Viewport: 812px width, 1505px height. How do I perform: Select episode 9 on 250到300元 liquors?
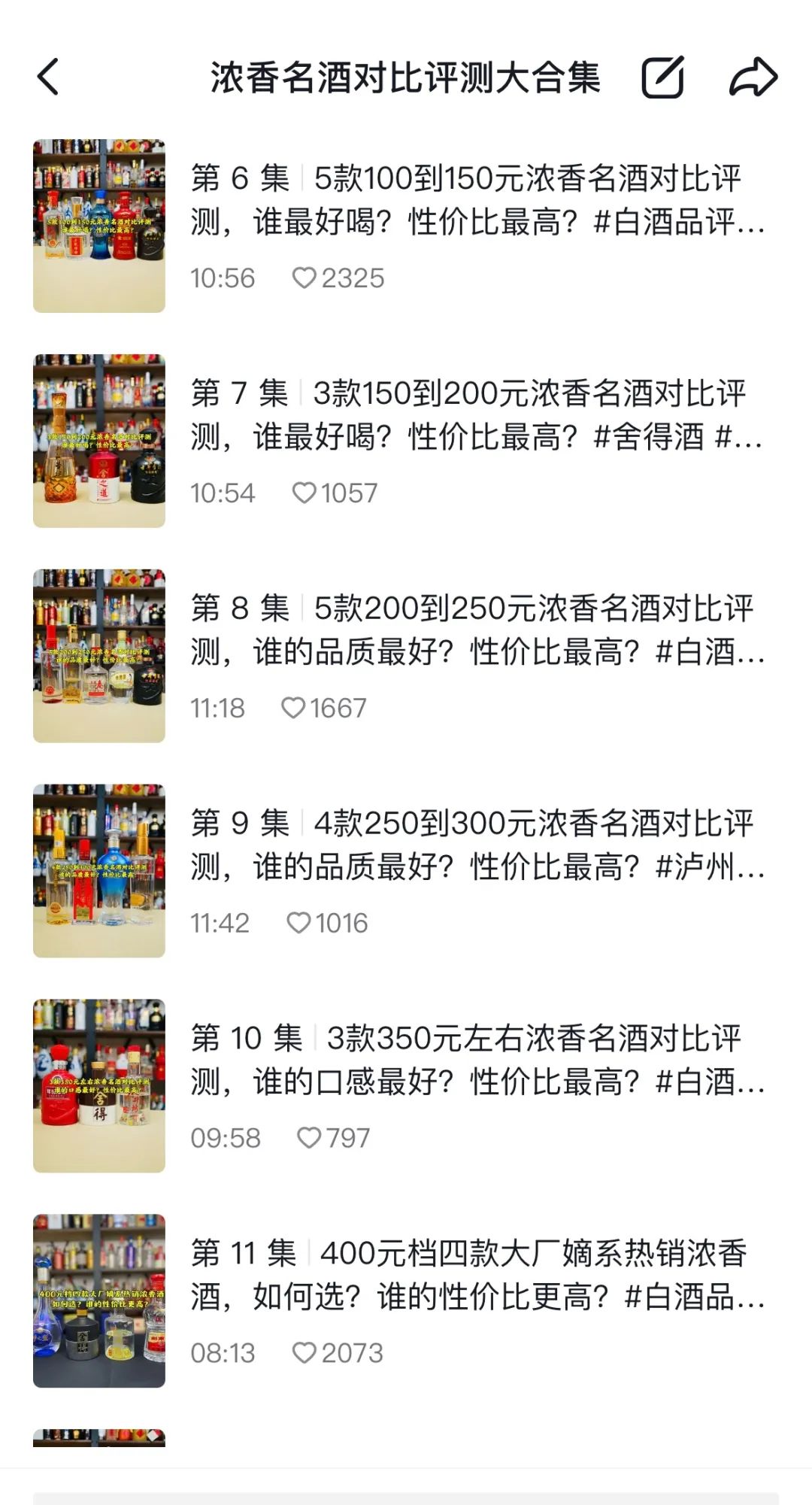pos(406,871)
